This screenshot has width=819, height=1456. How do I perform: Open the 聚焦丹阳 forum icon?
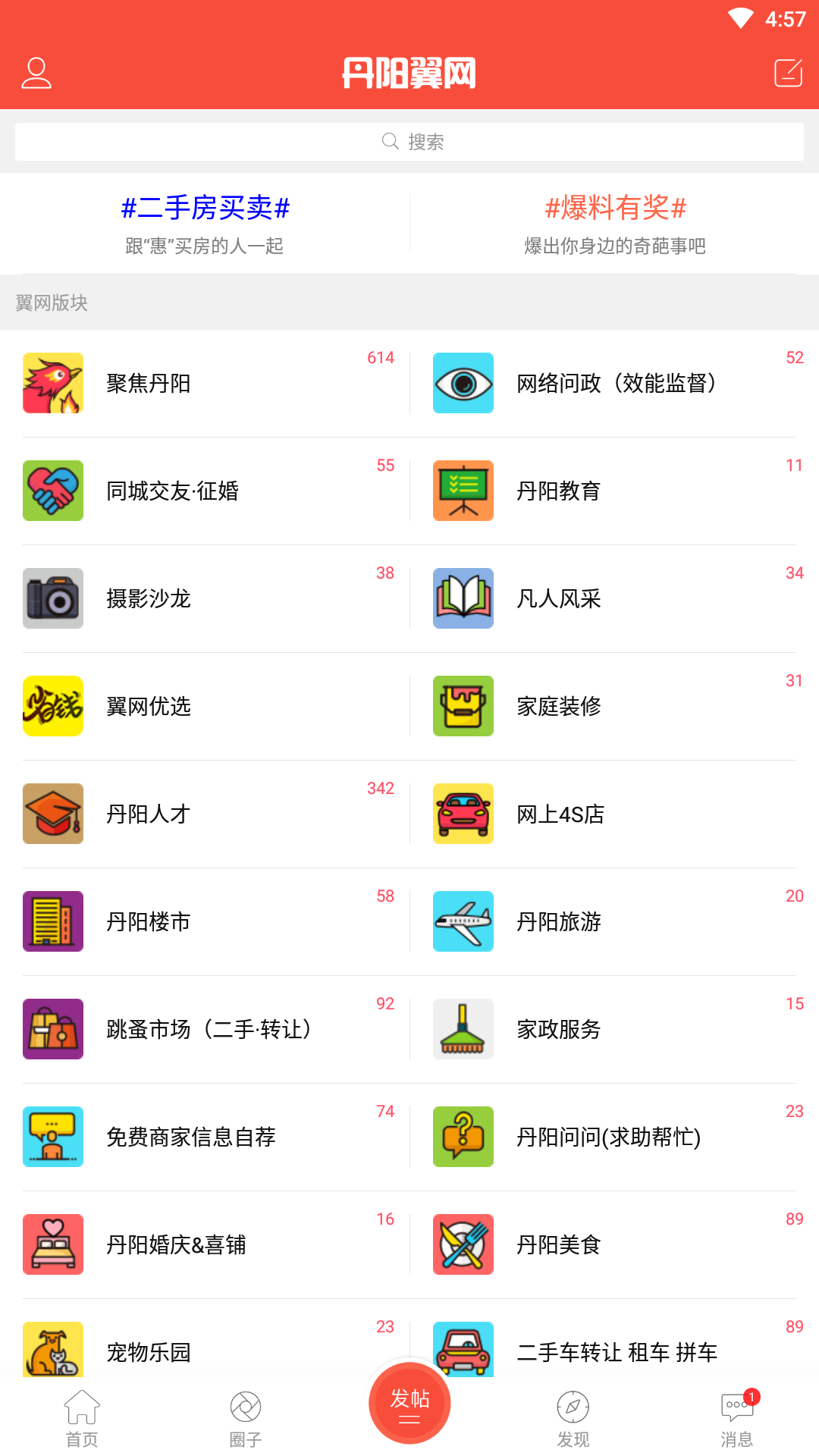[52, 383]
